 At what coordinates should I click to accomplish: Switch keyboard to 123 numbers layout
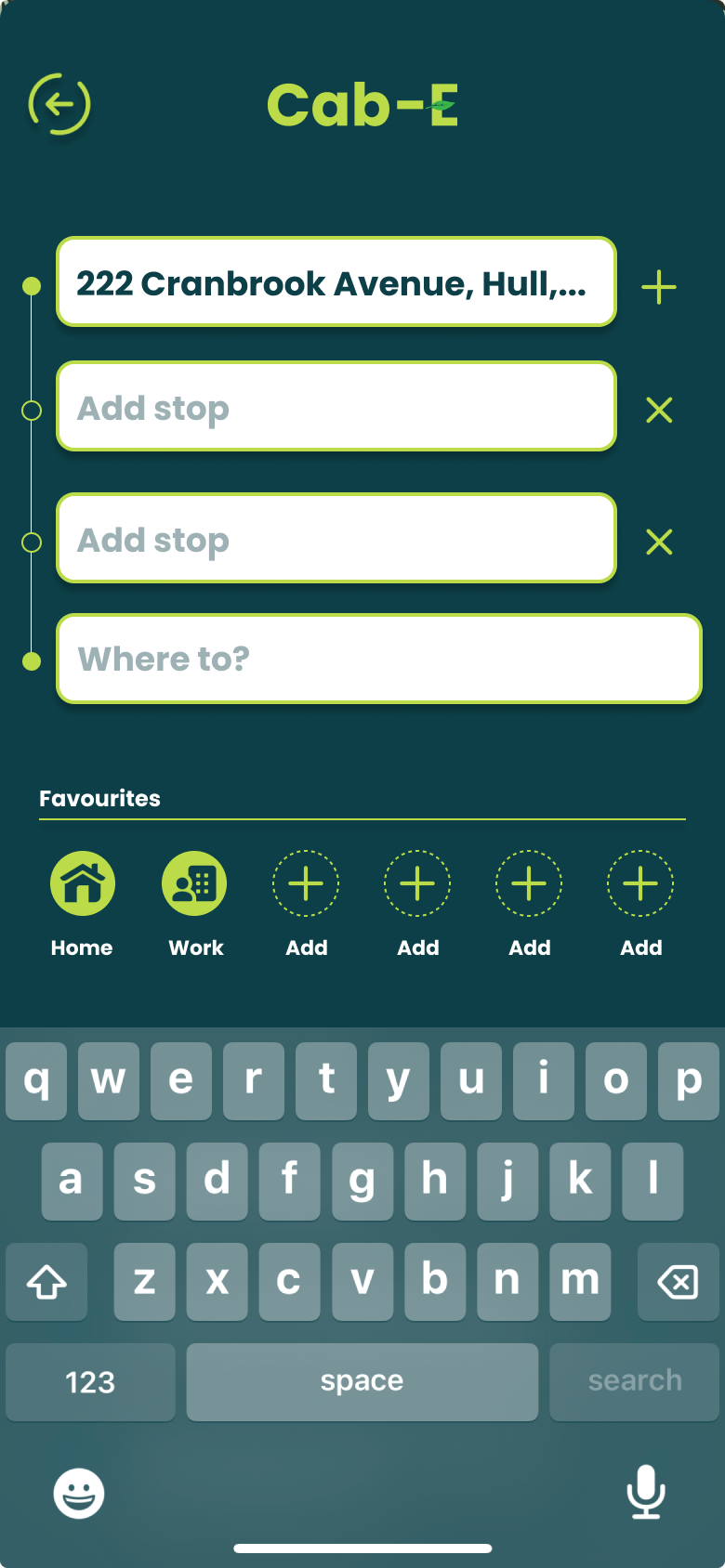[90, 1381]
